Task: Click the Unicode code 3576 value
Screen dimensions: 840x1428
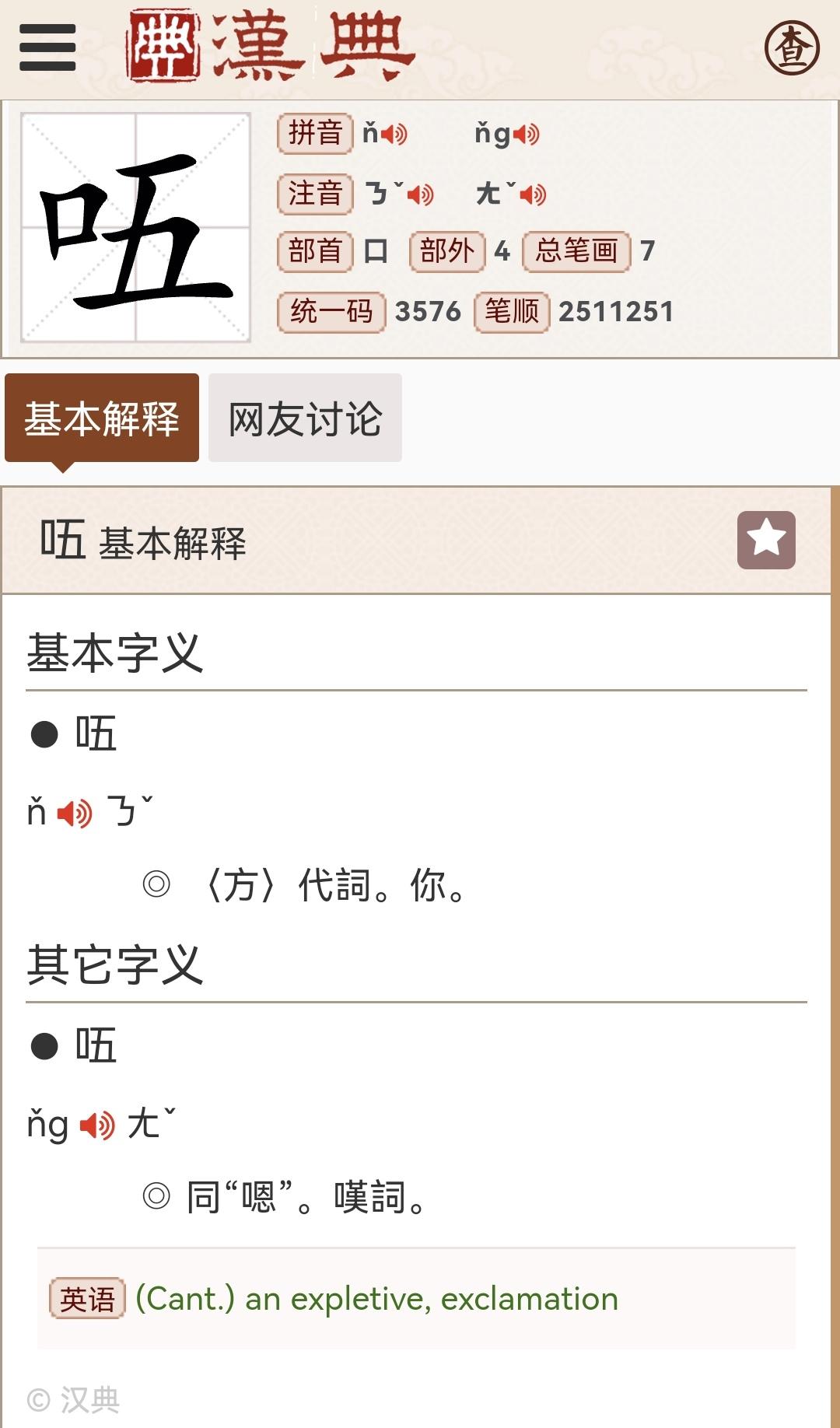Action: 429,310
